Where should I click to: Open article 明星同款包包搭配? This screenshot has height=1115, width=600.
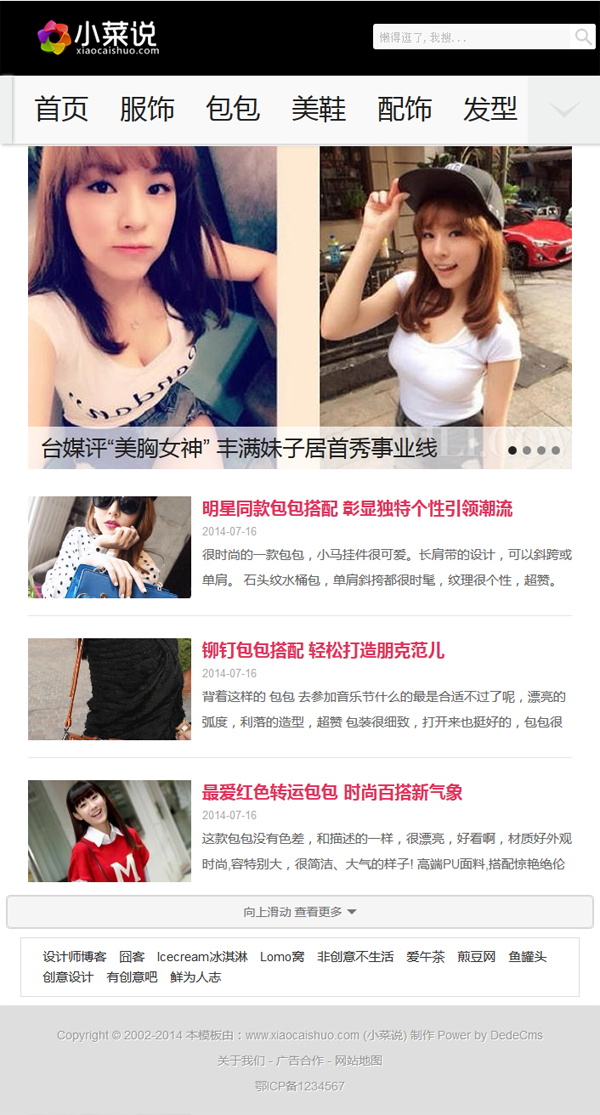pyautogui.click(x=357, y=509)
